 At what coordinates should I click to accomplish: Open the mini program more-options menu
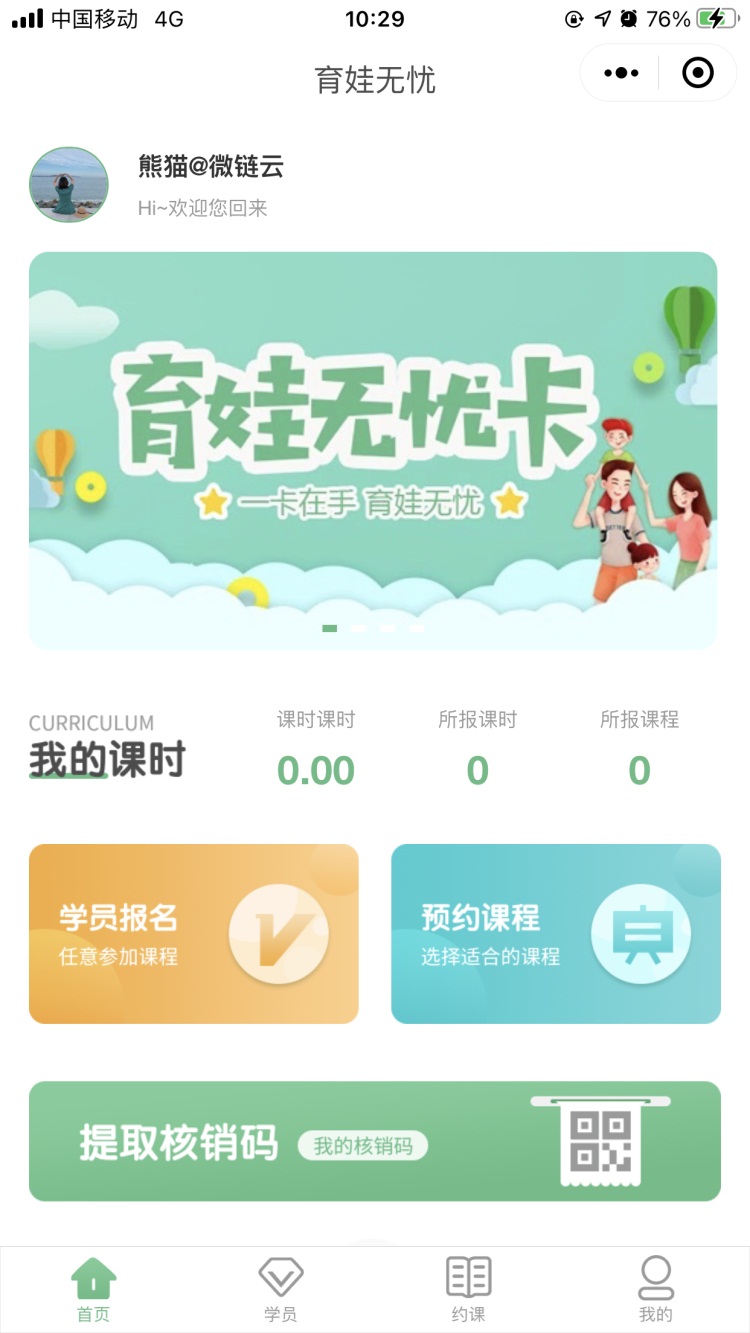pos(621,73)
